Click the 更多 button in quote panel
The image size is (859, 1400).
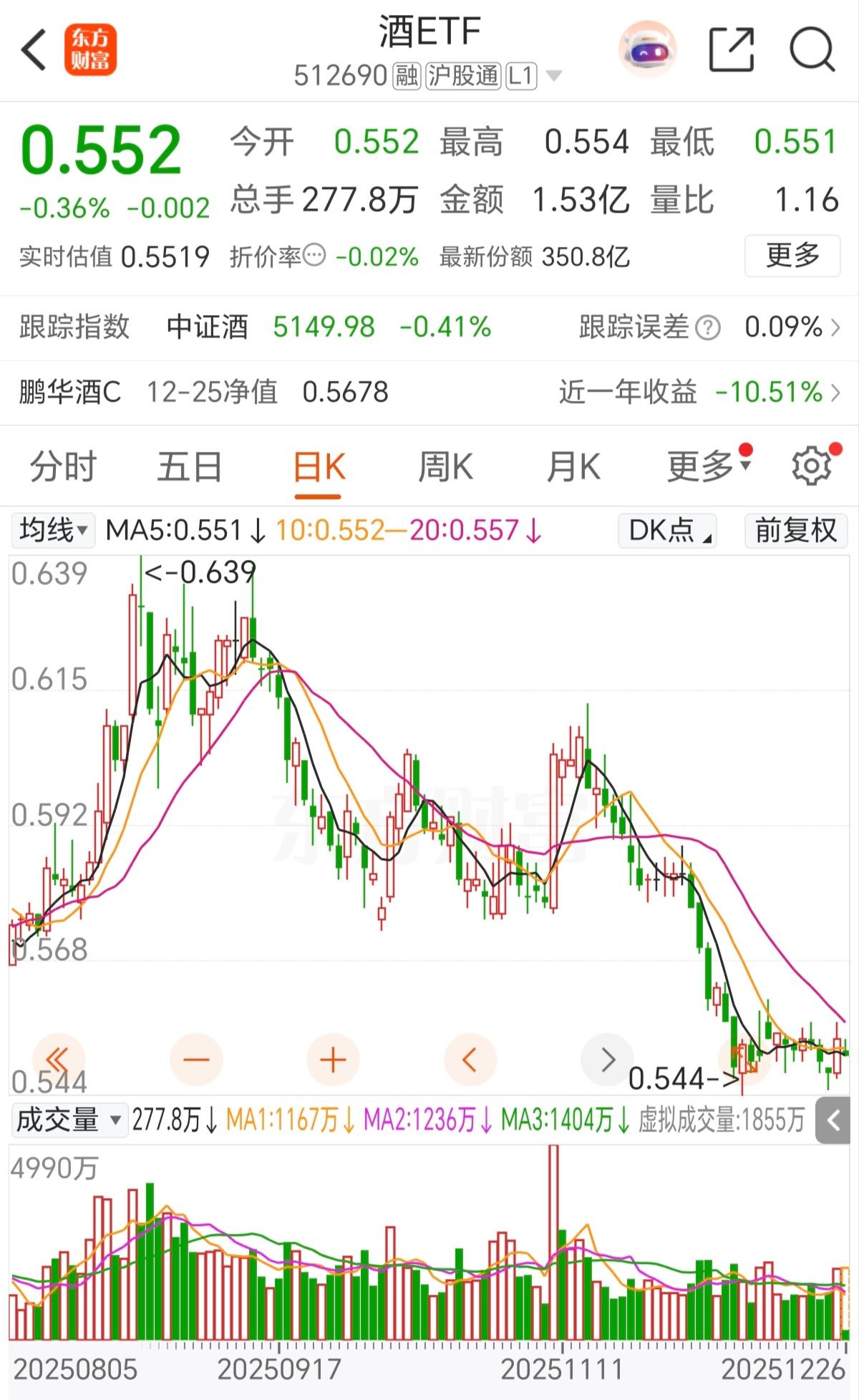pos(791,256)
